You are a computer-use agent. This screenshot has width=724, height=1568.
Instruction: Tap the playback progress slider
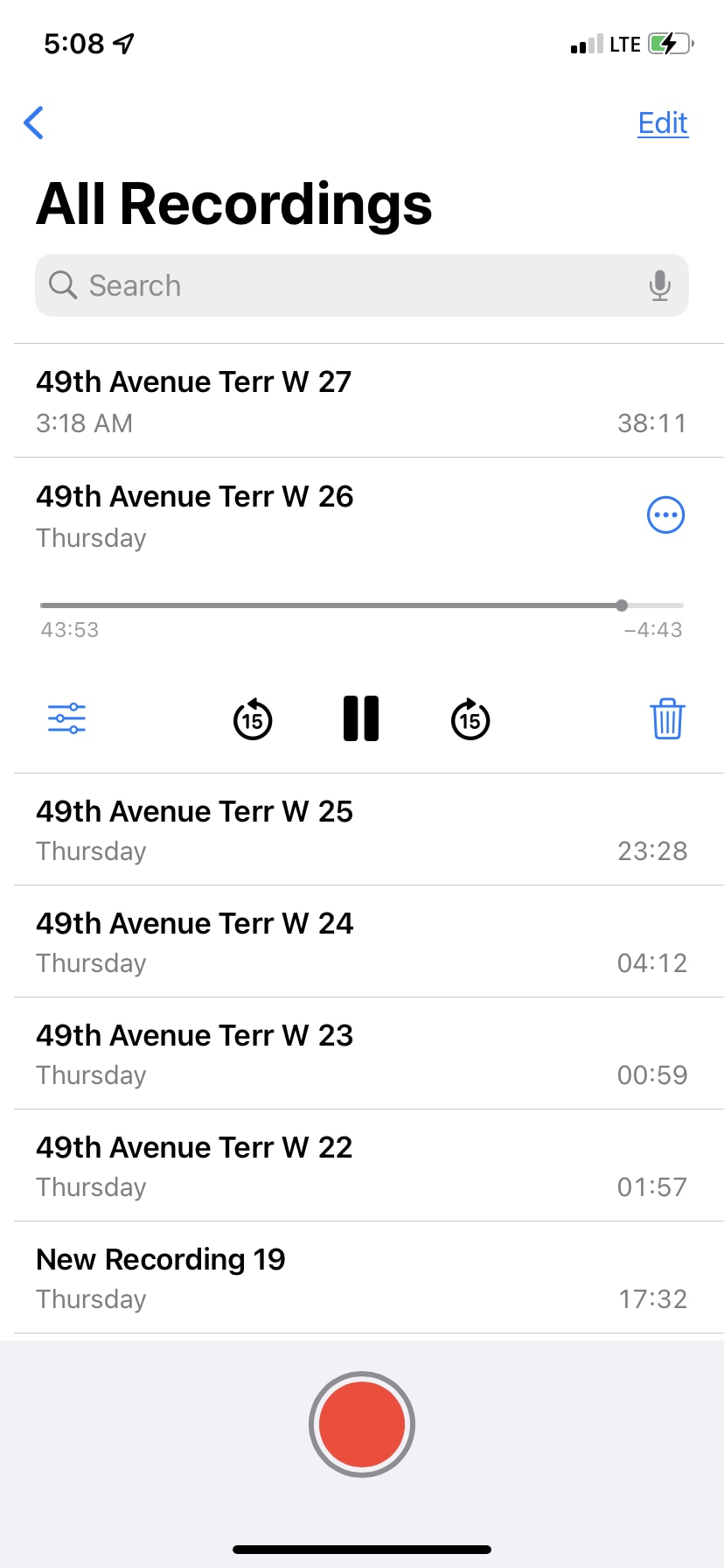362,605
